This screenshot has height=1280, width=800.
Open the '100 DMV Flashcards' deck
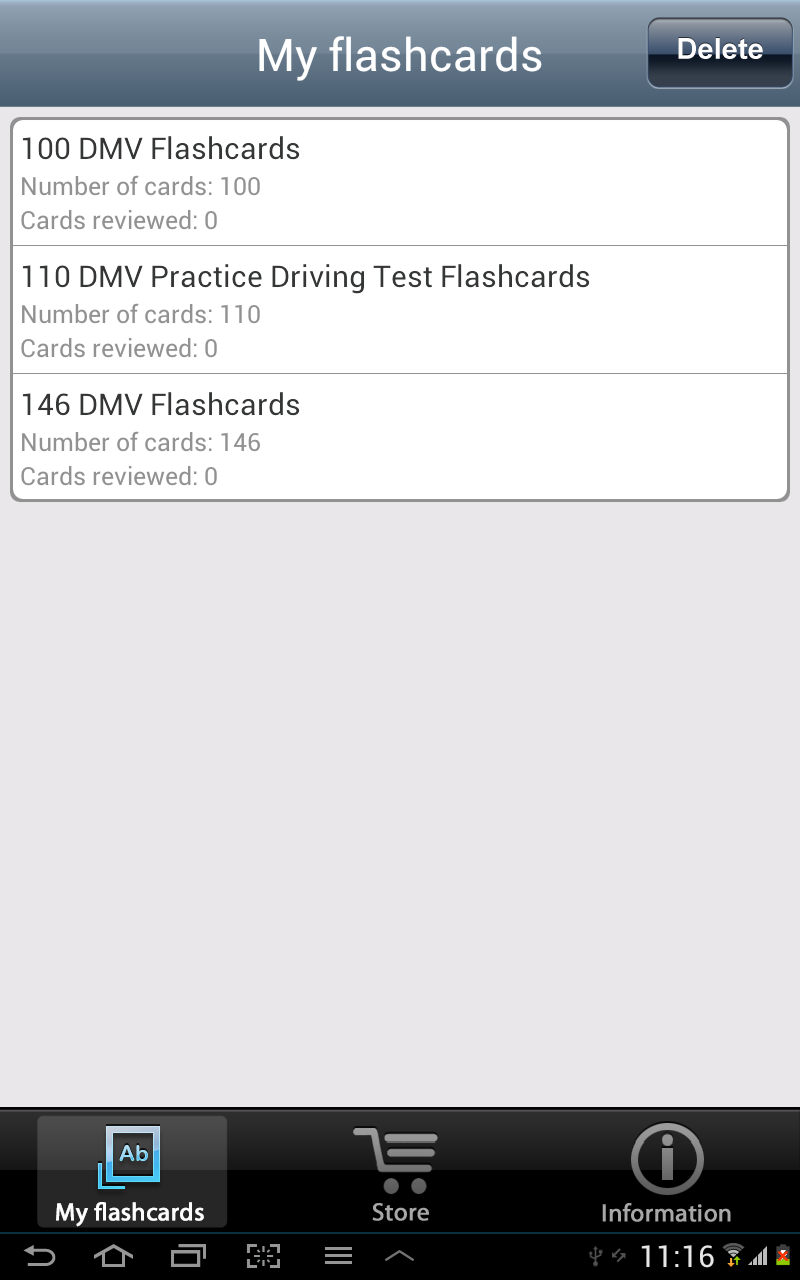click(x=400, y=182)
